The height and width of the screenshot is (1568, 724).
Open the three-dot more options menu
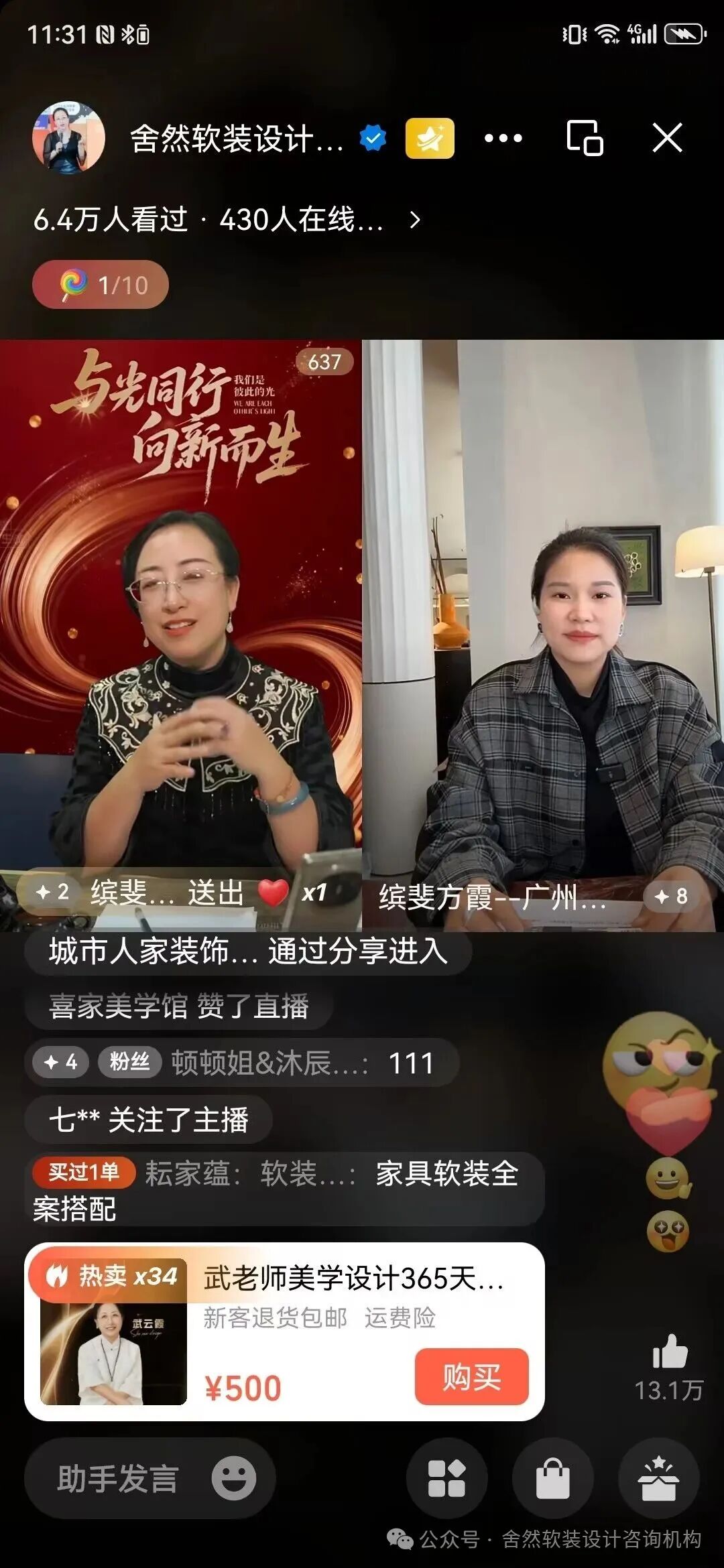tap(504, 137)
